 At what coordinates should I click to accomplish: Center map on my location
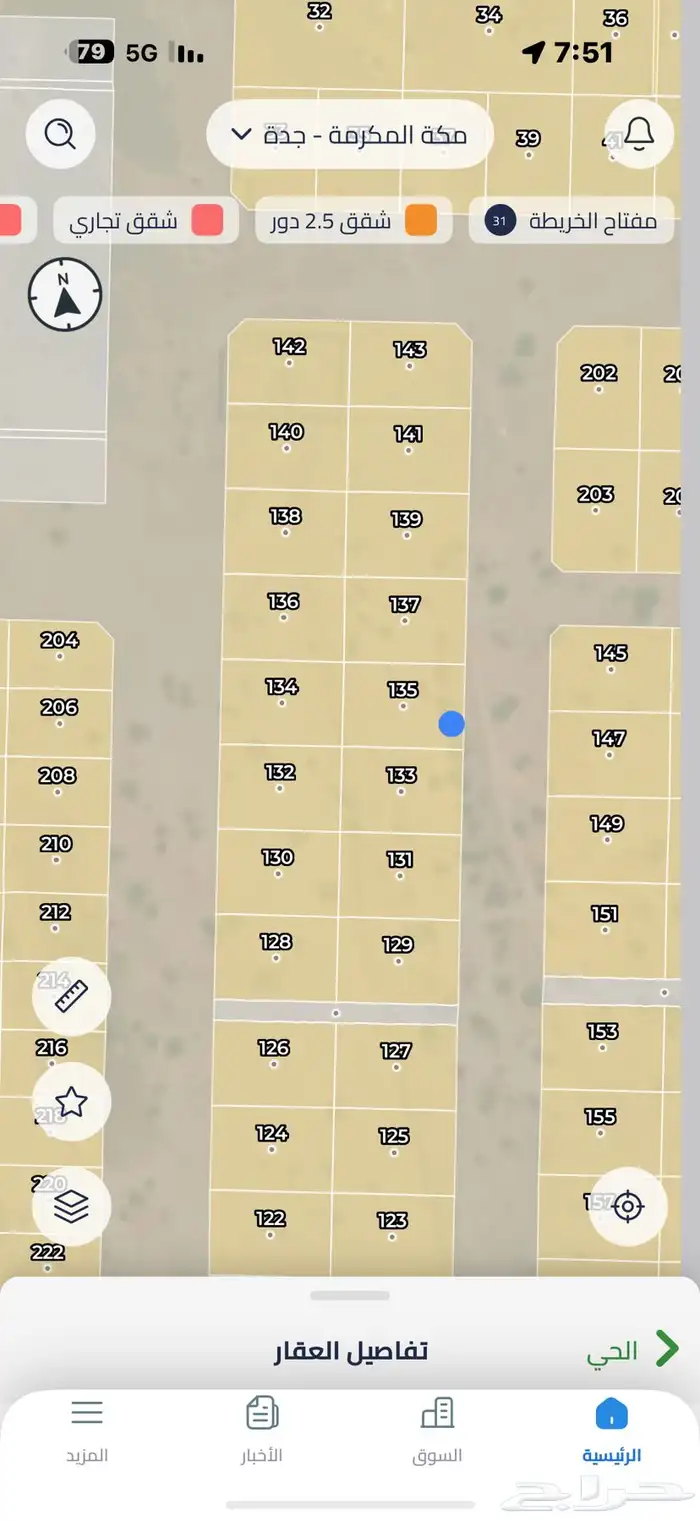[x=627, y=1206]
